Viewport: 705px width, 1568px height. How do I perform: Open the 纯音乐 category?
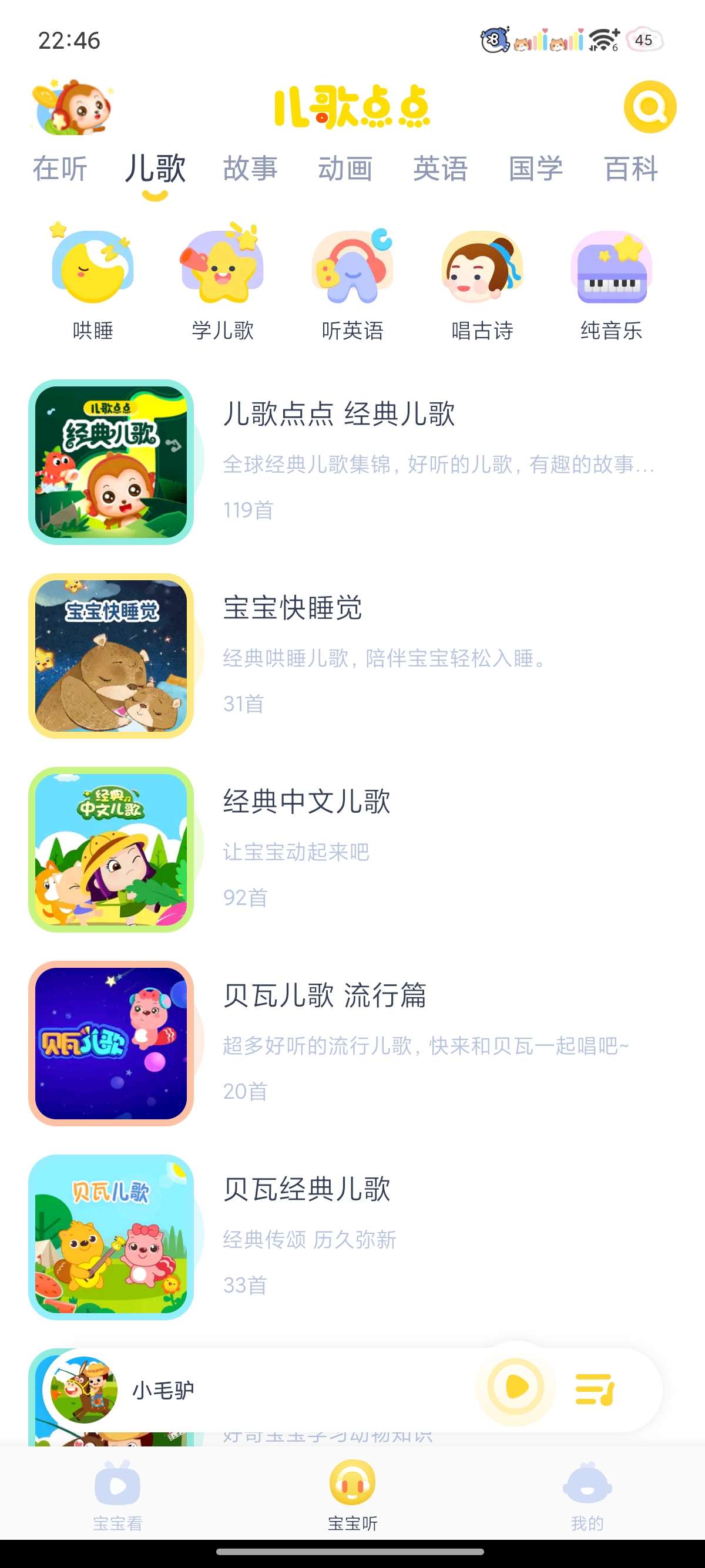(611, 283)
